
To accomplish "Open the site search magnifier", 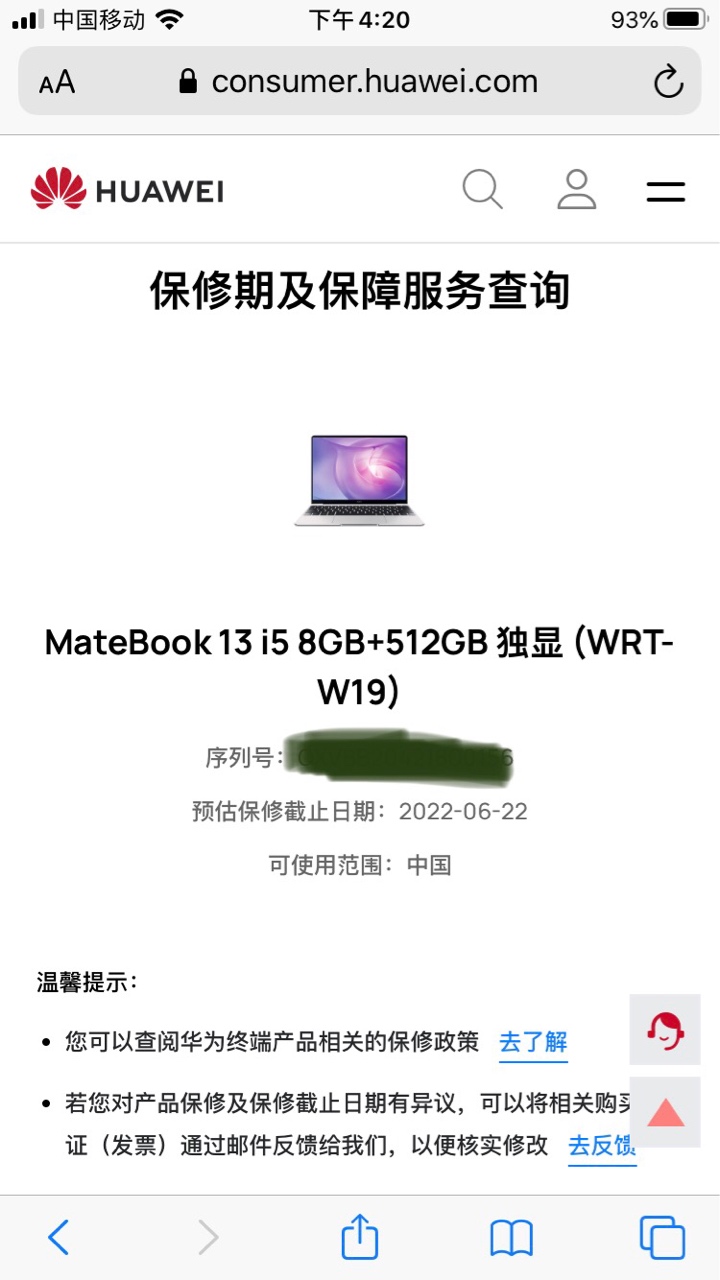I will click(x=482, y=189).
